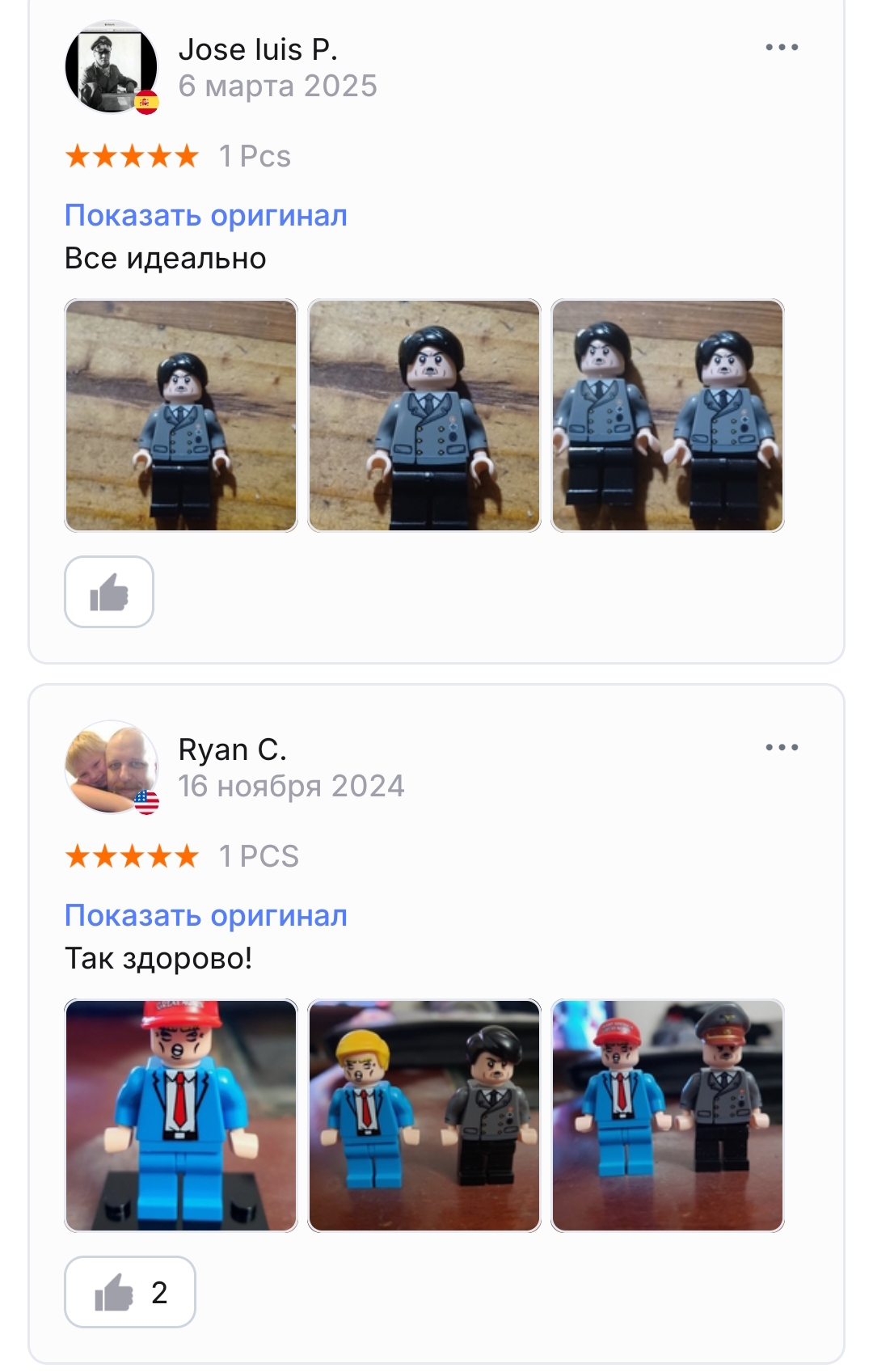Like Ryan C.'s review with 2 likes
The width and height of the screenshot is (873, 1372).
129,1292
